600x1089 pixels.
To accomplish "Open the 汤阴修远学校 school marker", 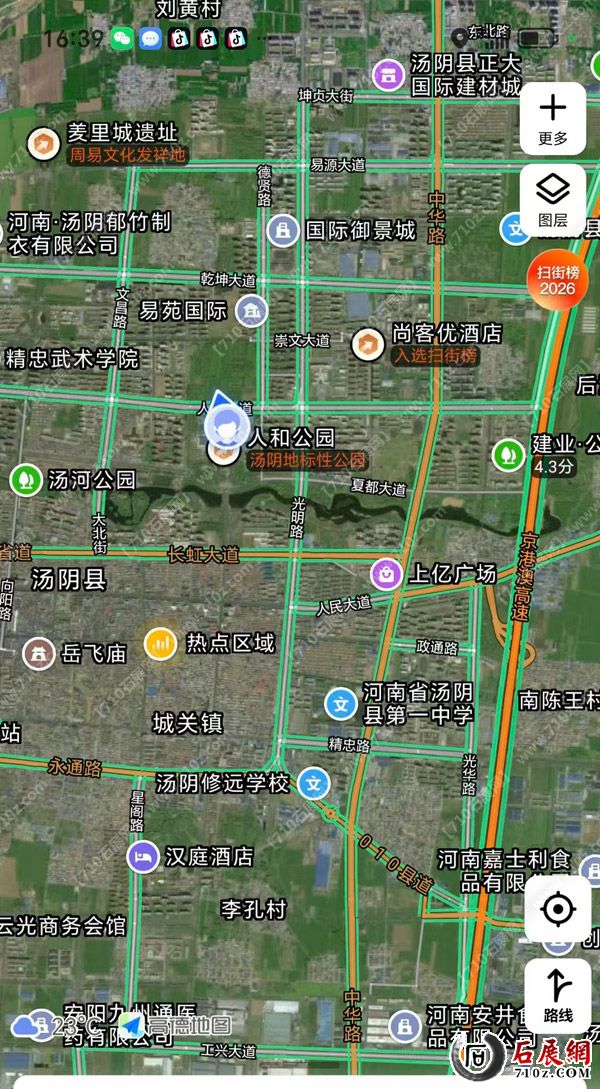I will tap(314, 783).
